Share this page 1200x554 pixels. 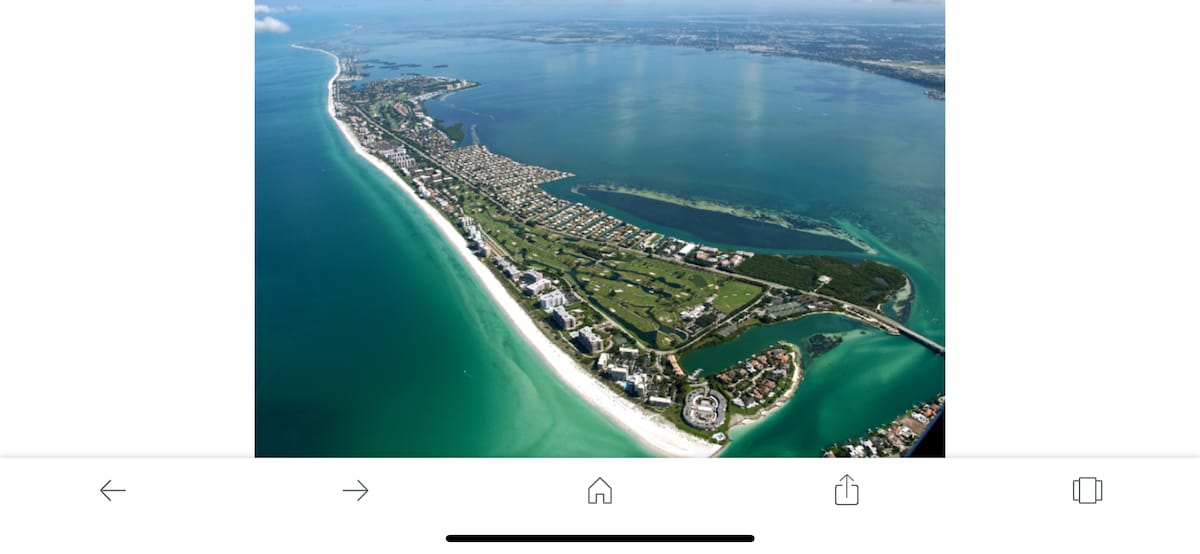coord(846,490)
